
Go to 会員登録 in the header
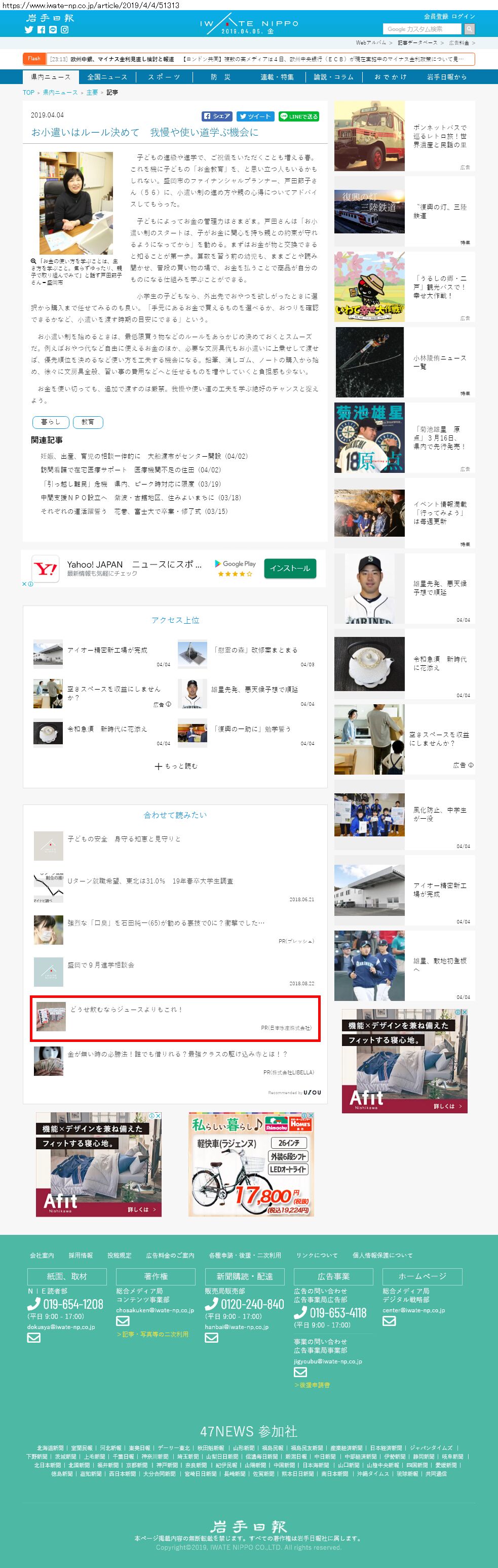[x=436, y=16]
